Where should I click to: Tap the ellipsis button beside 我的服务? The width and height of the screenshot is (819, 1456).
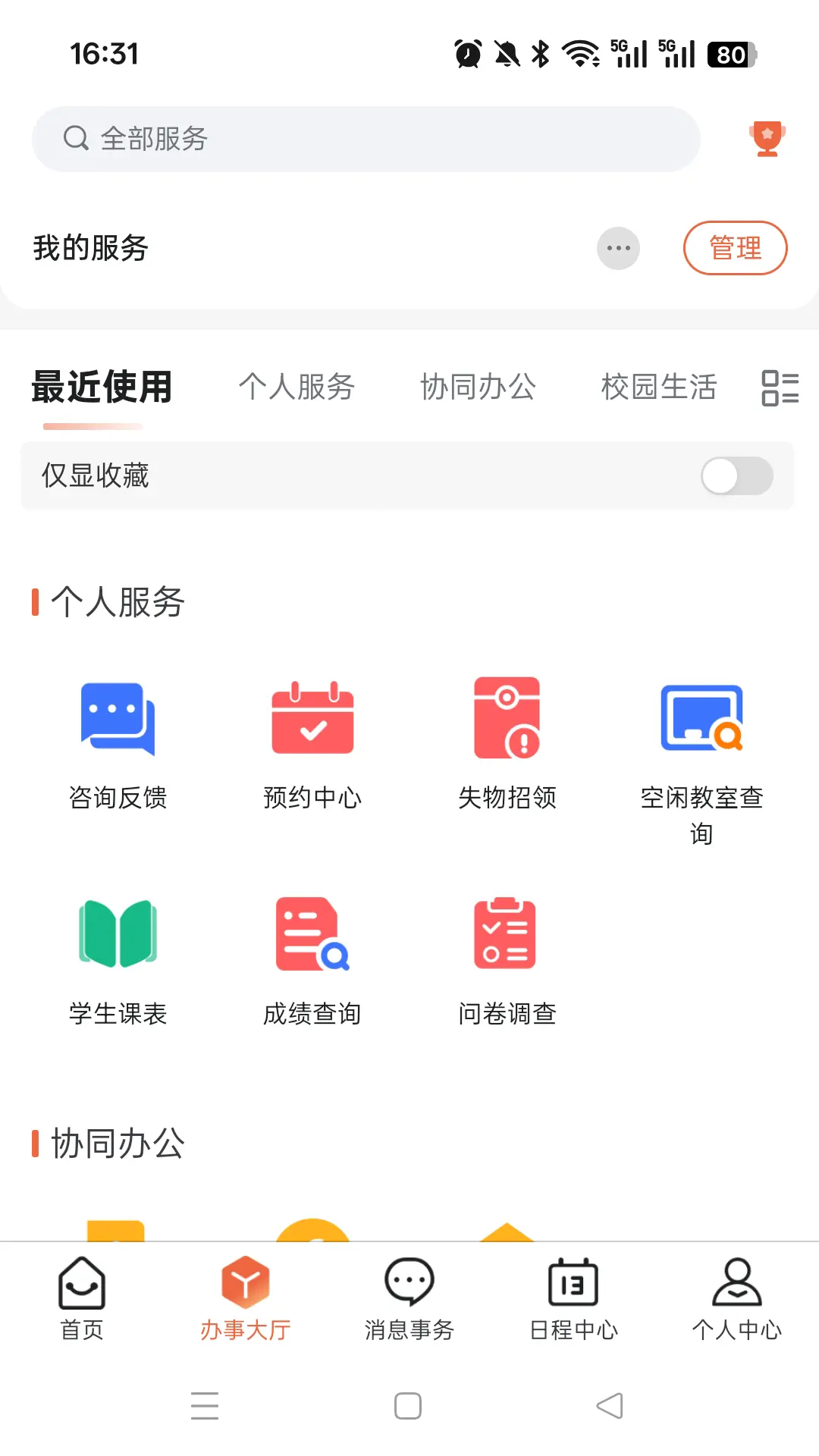coord(618,248)
